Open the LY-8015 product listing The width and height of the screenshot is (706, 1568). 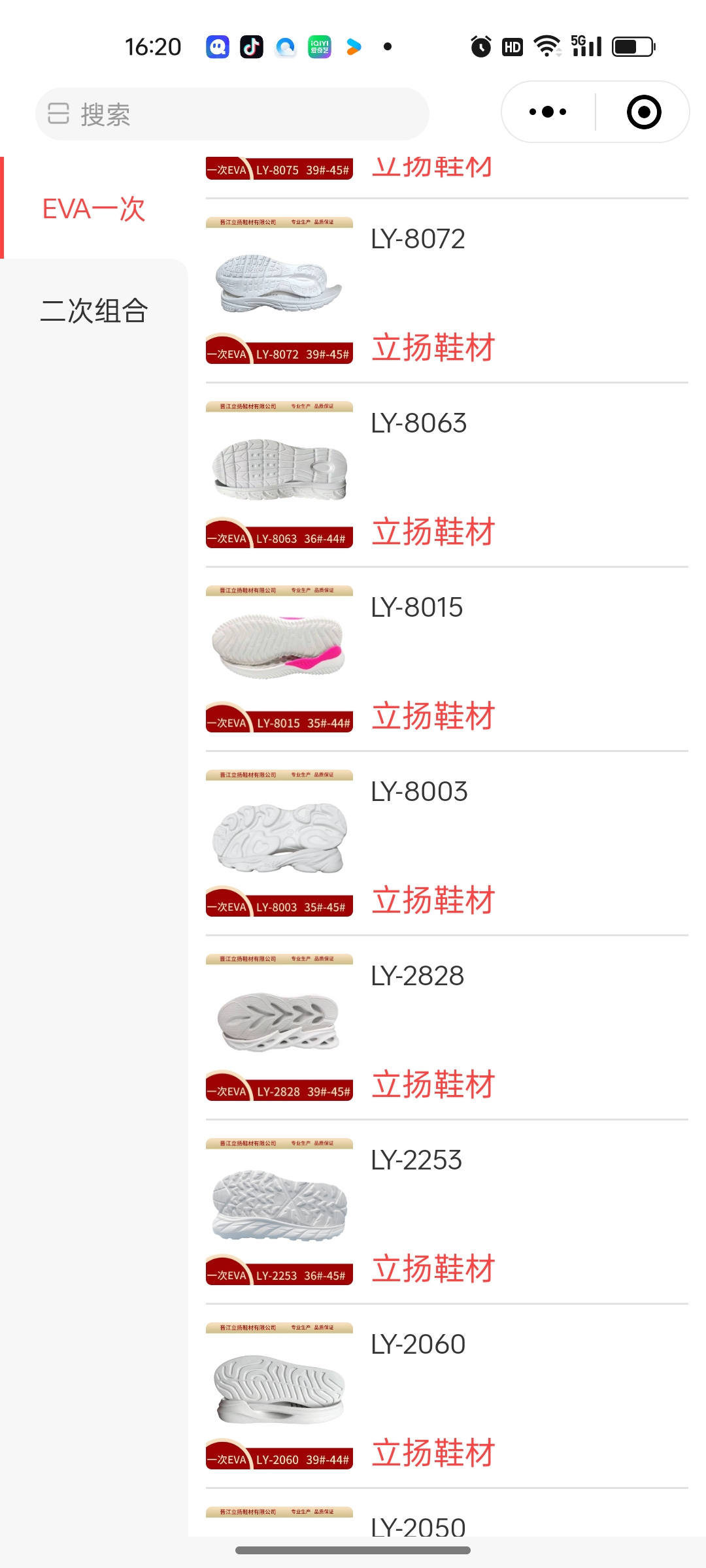point(446,659)
